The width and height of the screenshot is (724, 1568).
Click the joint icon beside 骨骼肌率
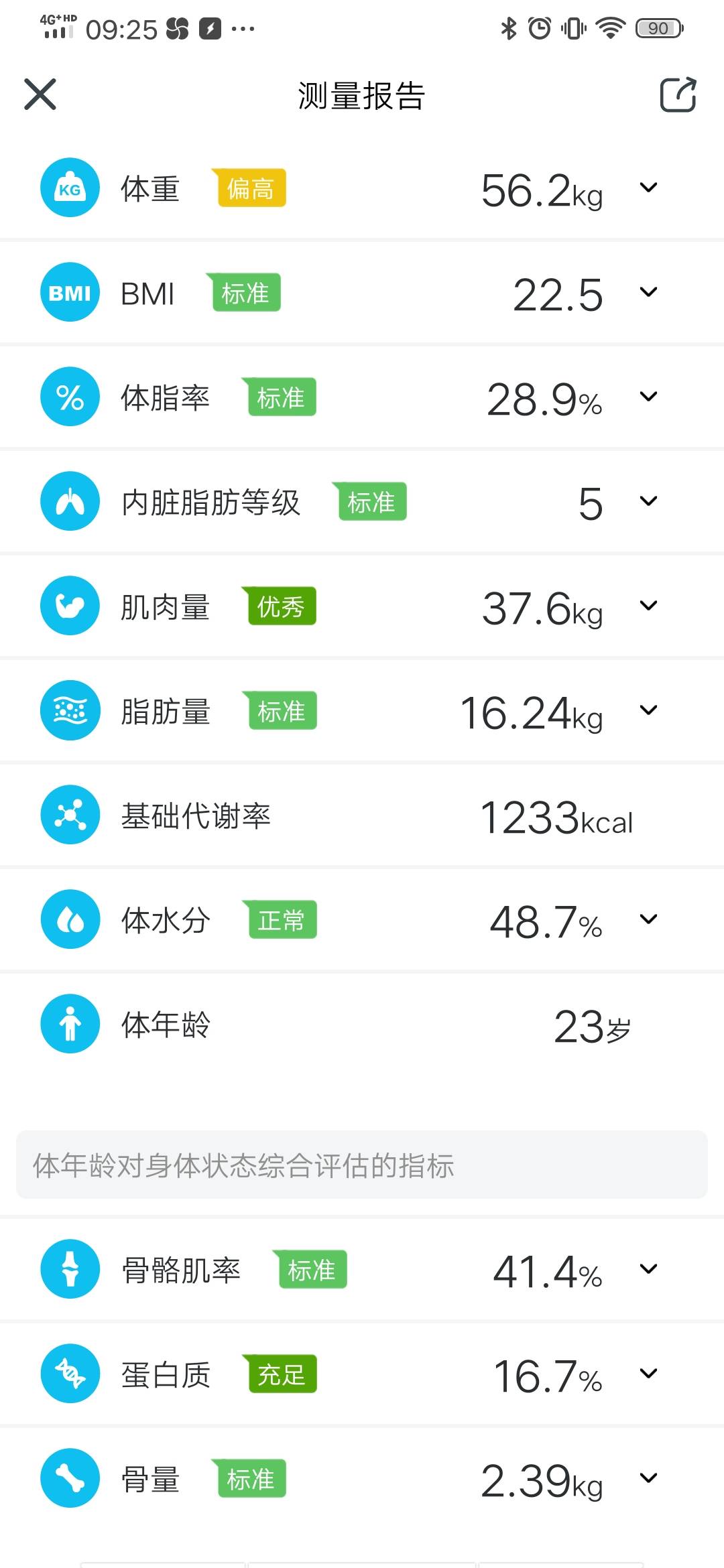coord(69,1268)
